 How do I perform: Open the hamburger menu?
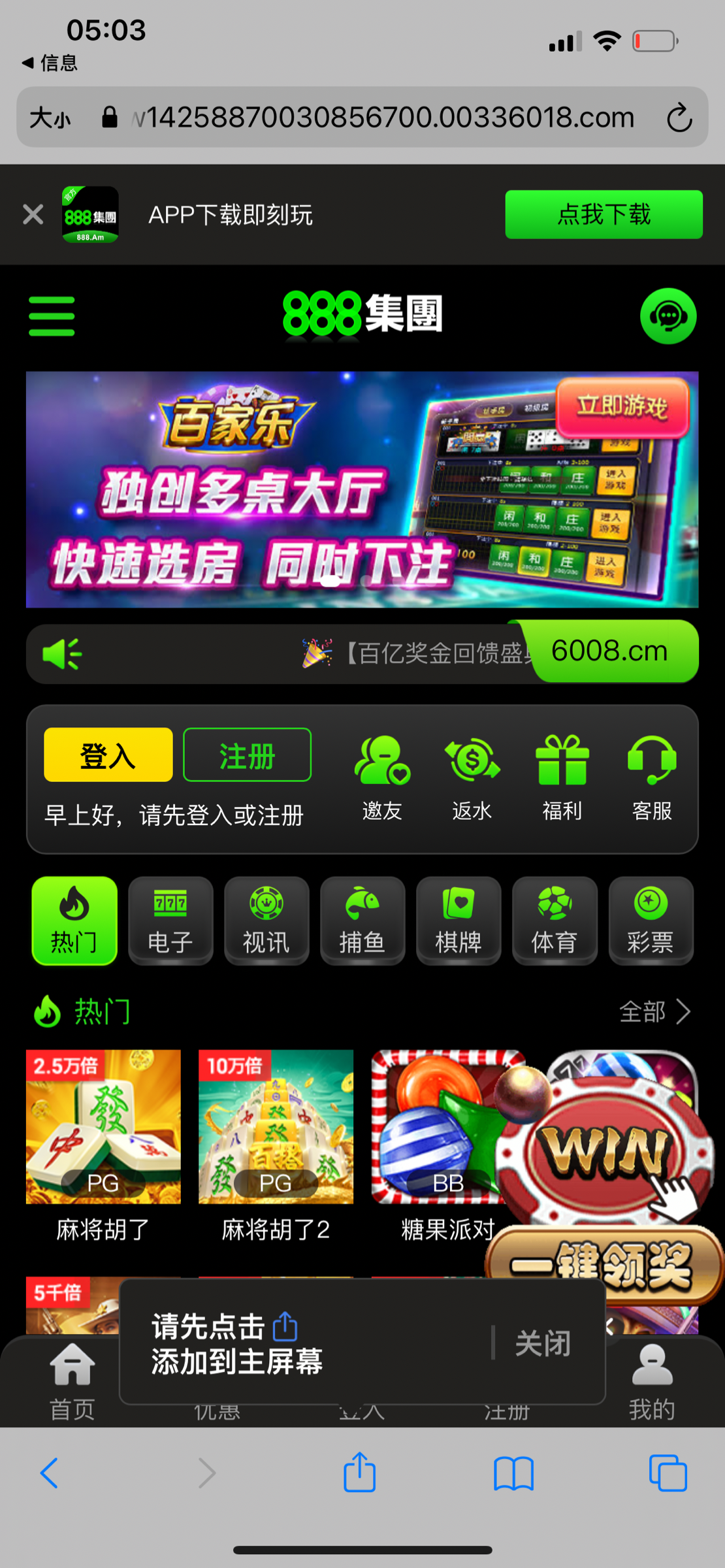pyautogui.click(x=52, y=316)
